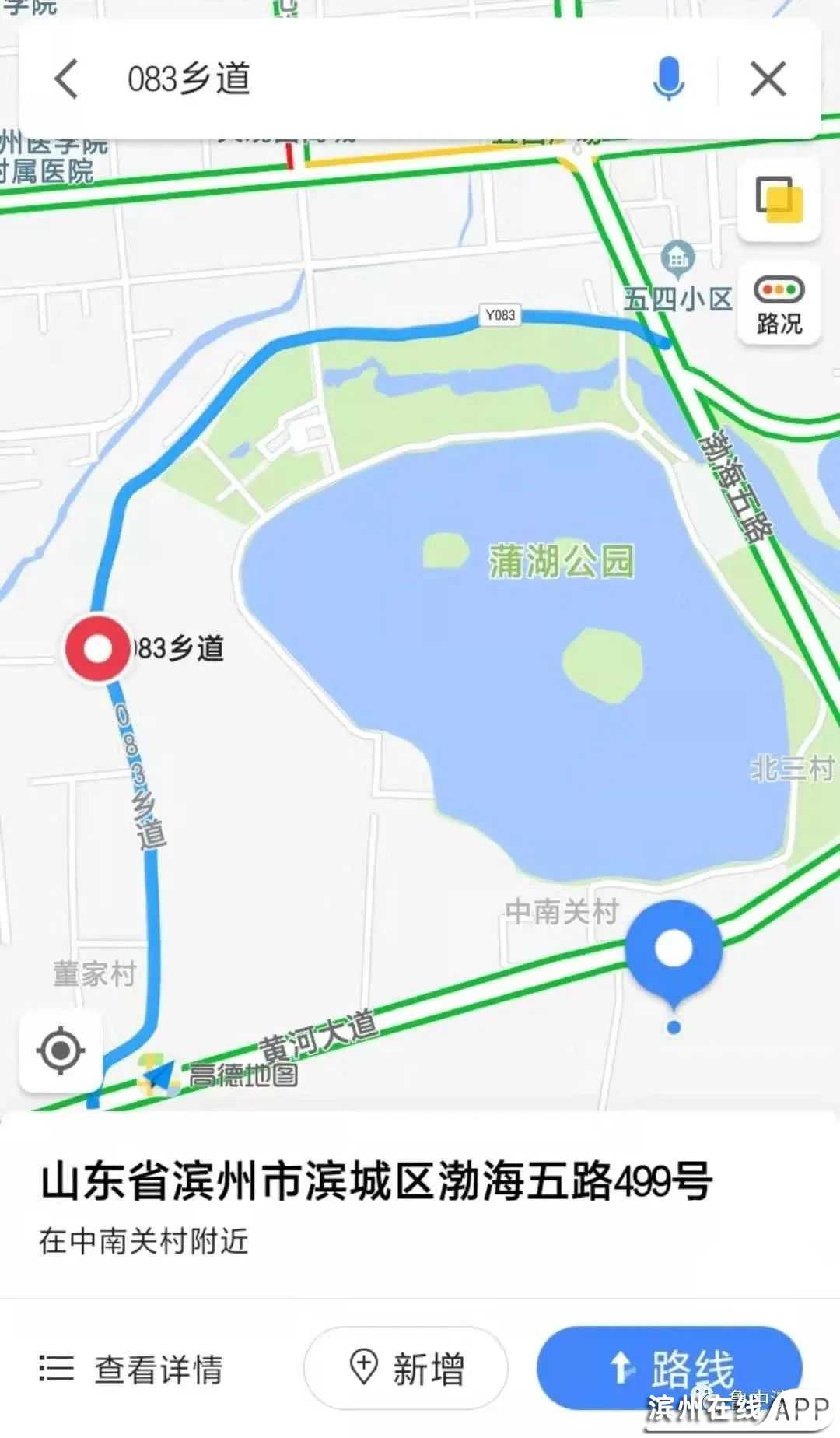Open 查看详情 for this location
The image size is (840, 1438).
132,1369
